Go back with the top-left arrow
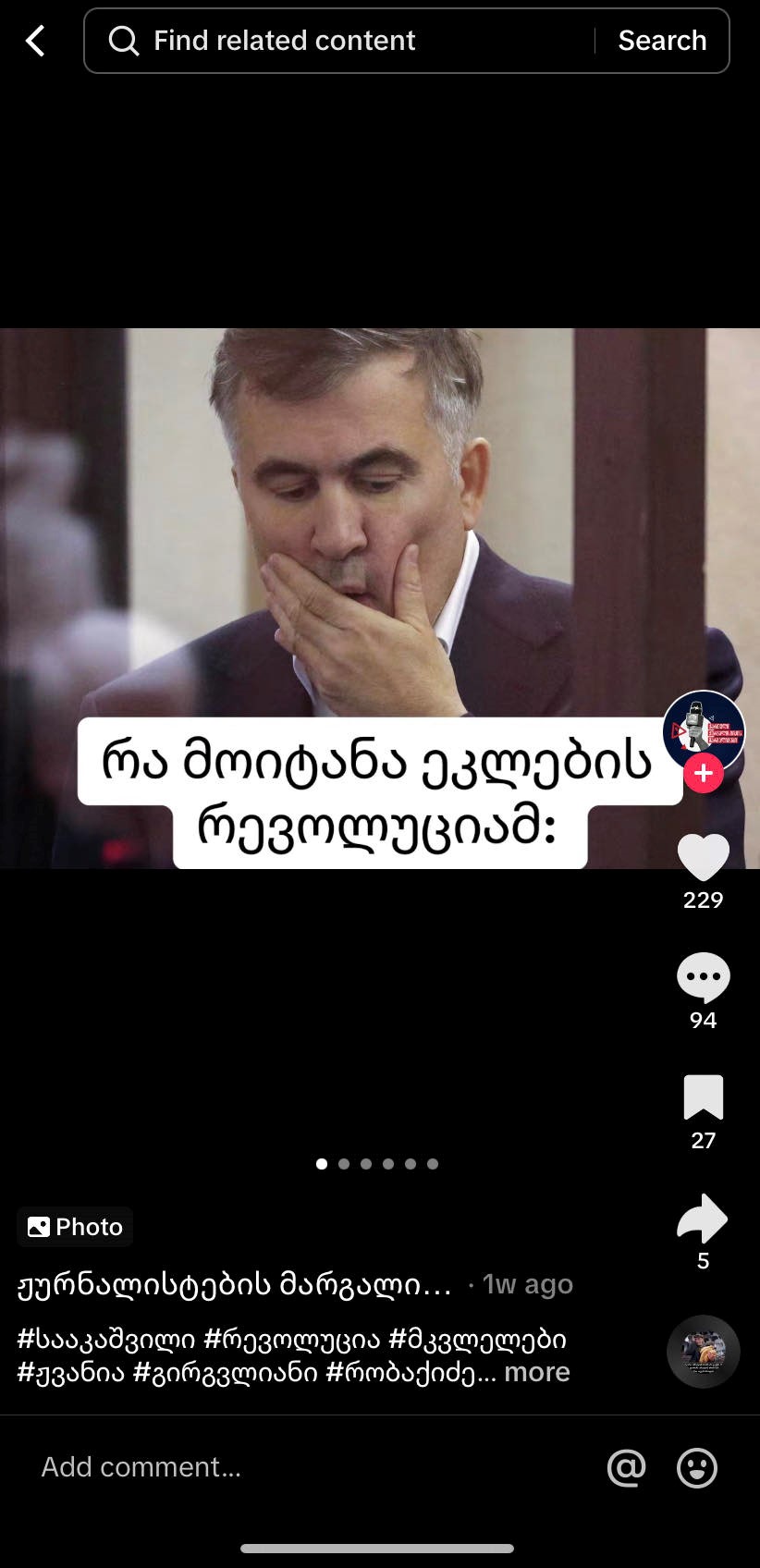 pyautogui.click(x=35, y=41)
